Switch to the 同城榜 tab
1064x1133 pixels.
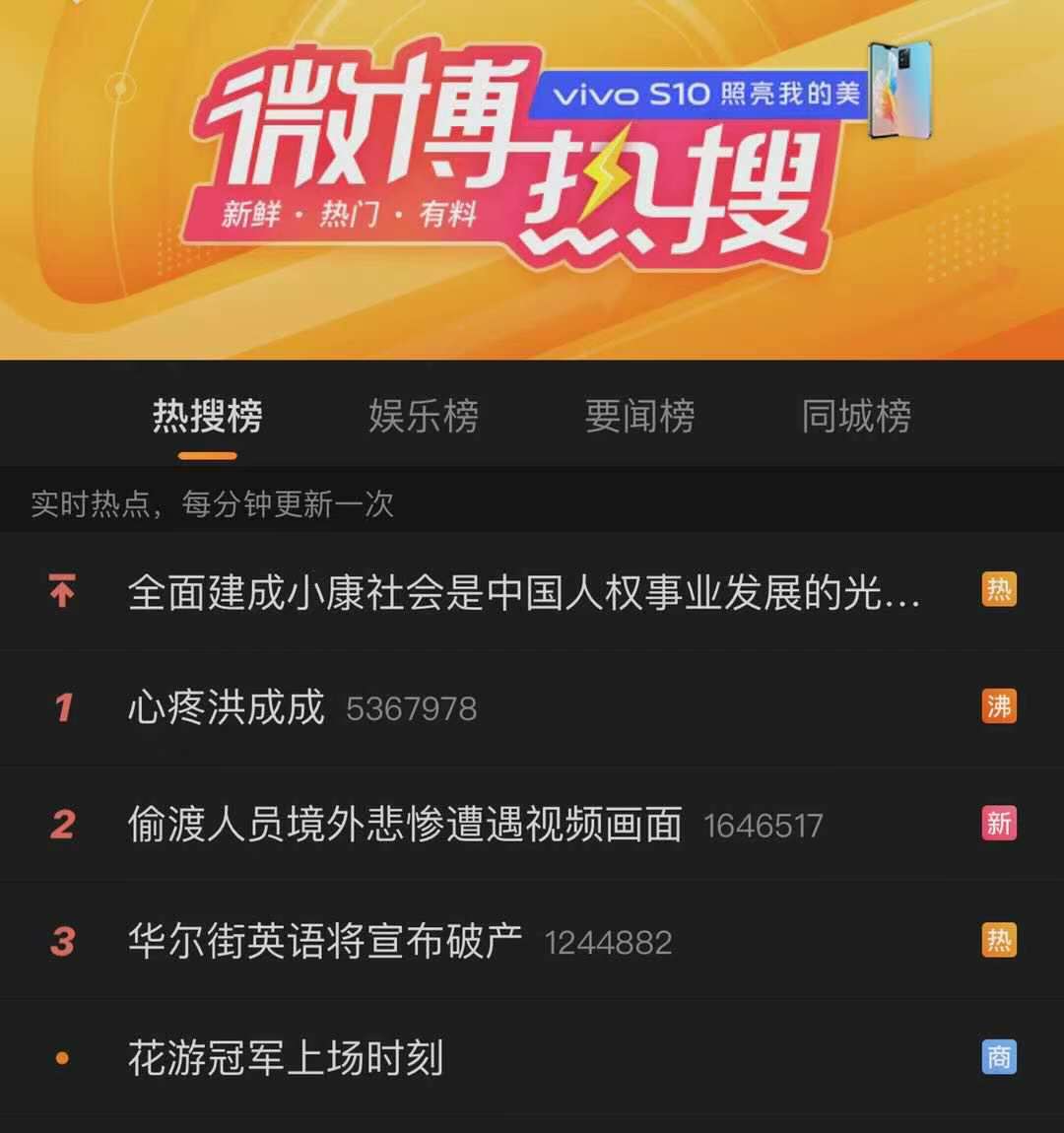[856, 418]
